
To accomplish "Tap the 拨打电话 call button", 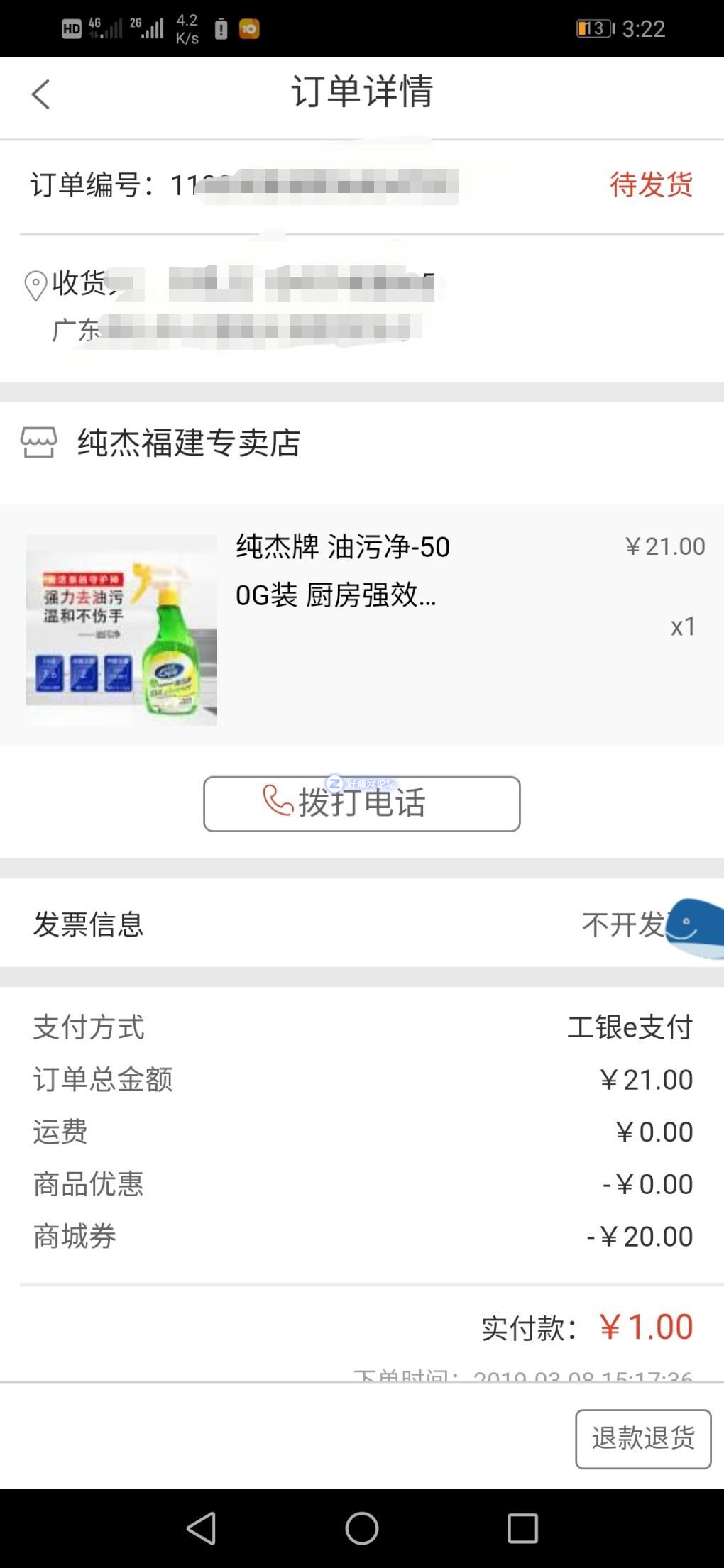I will pyautogui.click(x=361, y=803).
